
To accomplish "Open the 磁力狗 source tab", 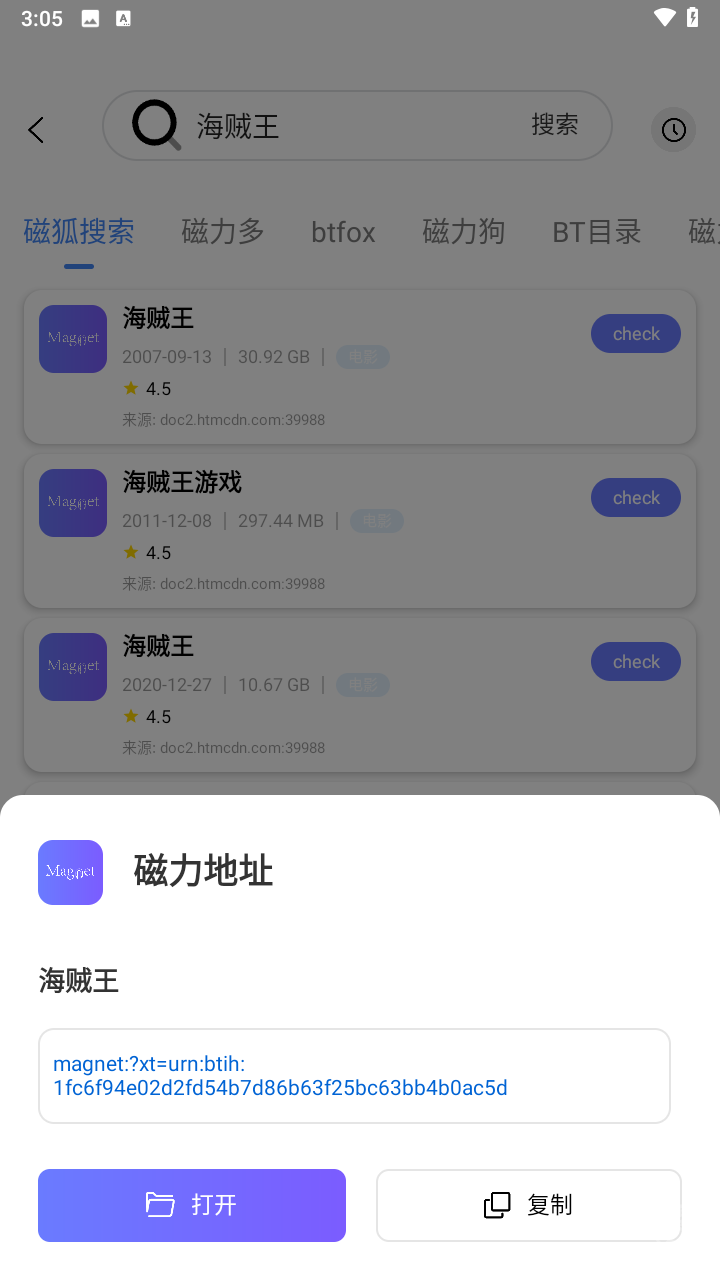I will coord(463,231).
